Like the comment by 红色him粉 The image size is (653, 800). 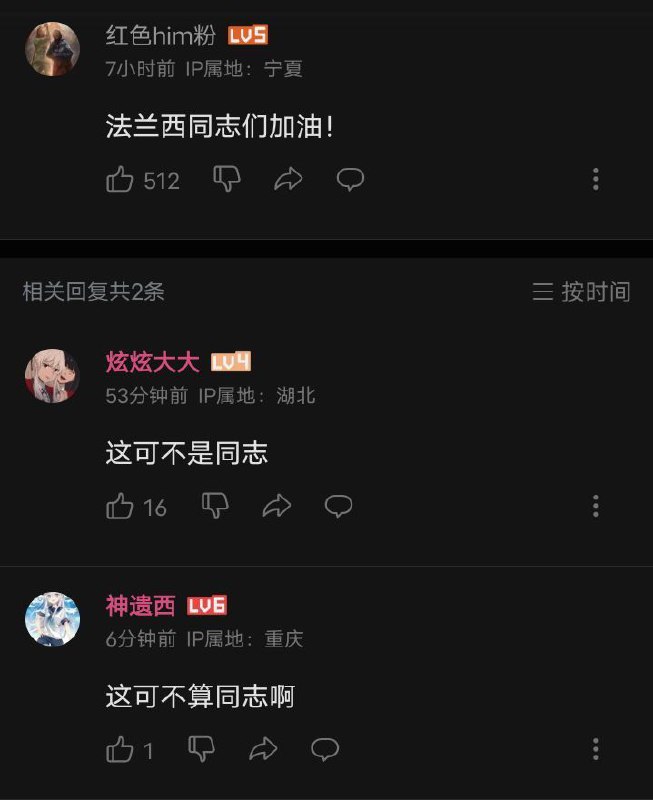click(120, 180)
